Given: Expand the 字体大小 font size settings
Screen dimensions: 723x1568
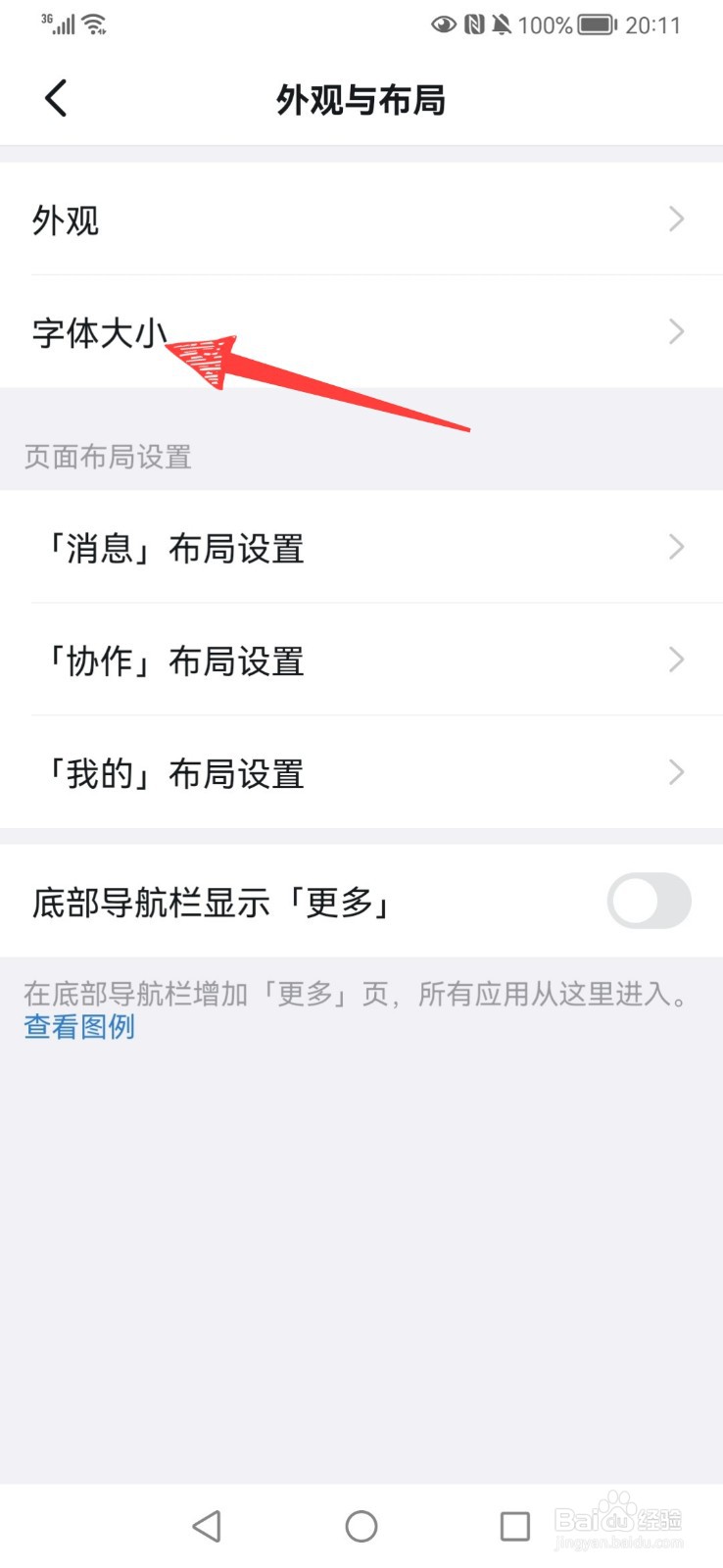Looking at the screenshot, I should coord(361,332).
